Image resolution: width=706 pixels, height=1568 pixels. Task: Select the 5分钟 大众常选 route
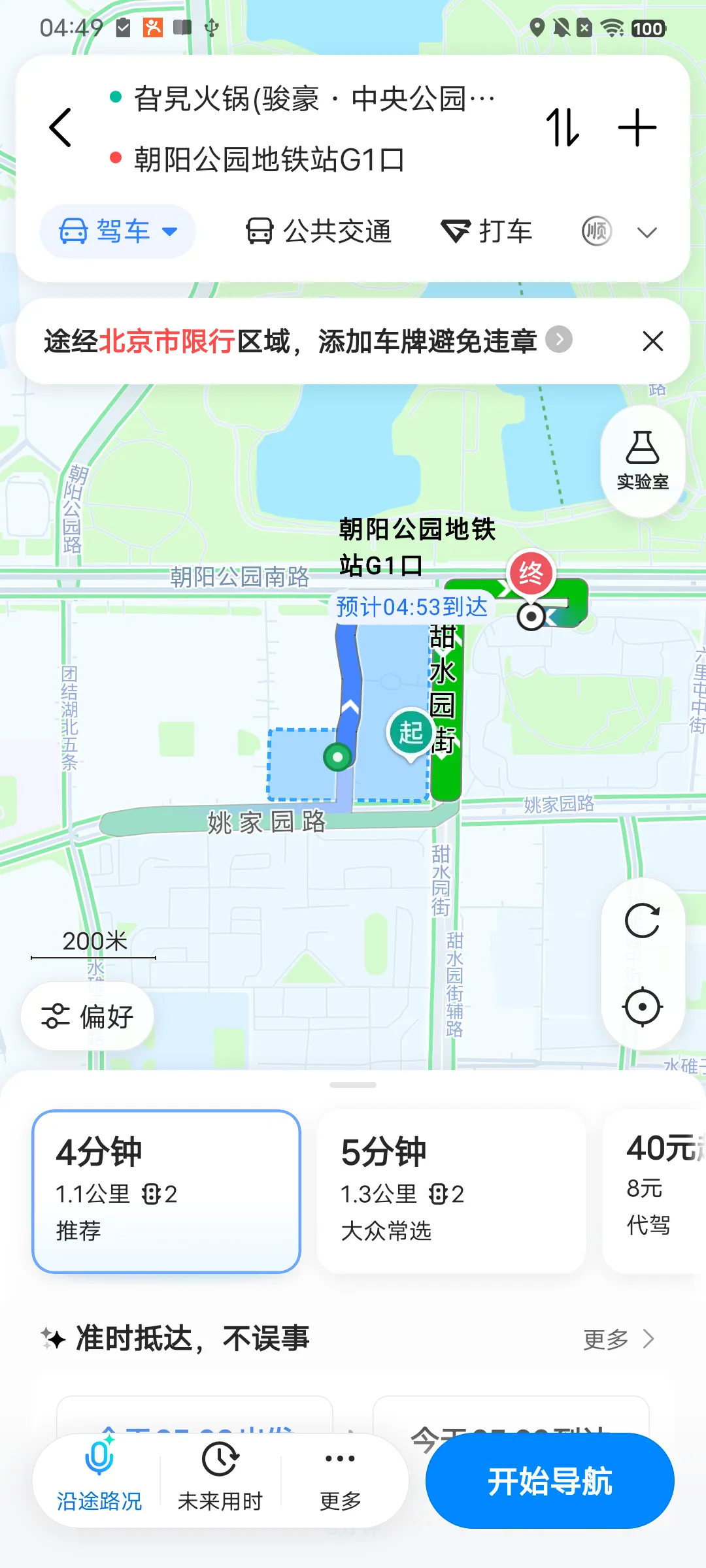(451, 1192)
